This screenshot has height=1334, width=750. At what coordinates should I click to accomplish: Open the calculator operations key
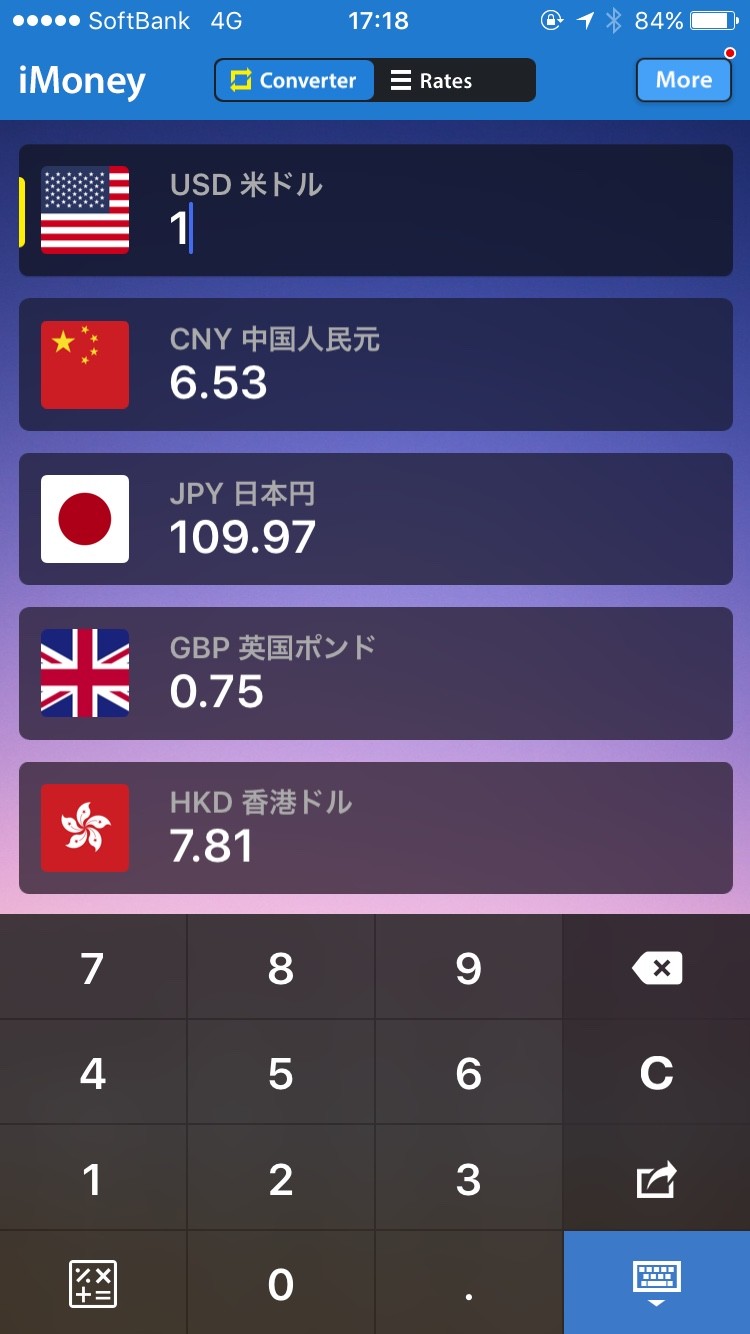(93, 1283)
